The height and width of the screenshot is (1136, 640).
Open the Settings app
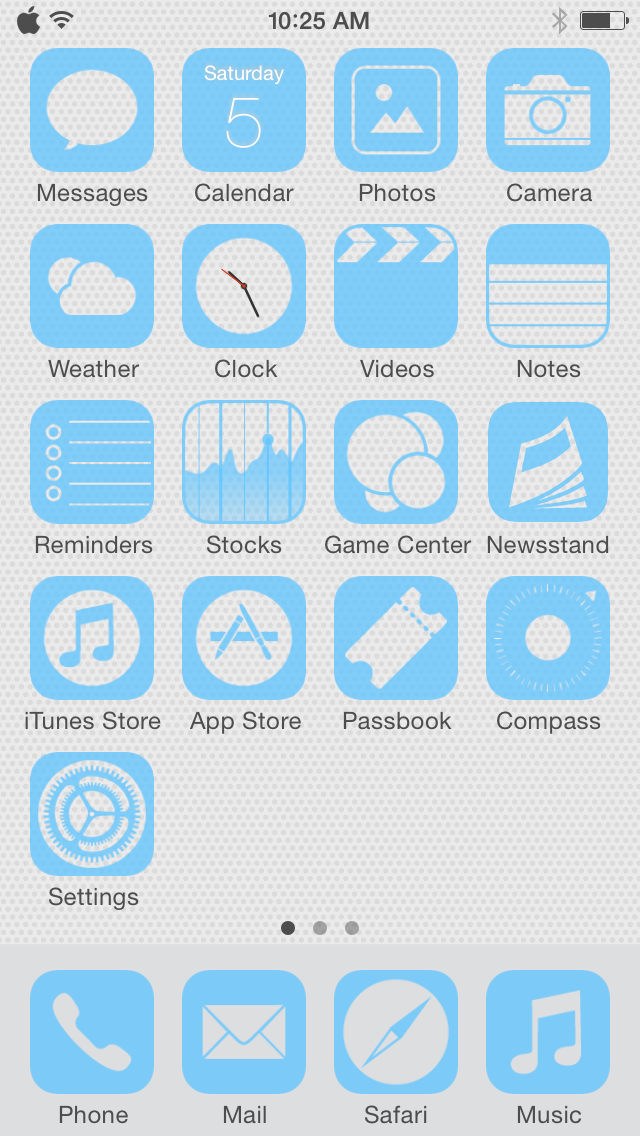(92, 814)
